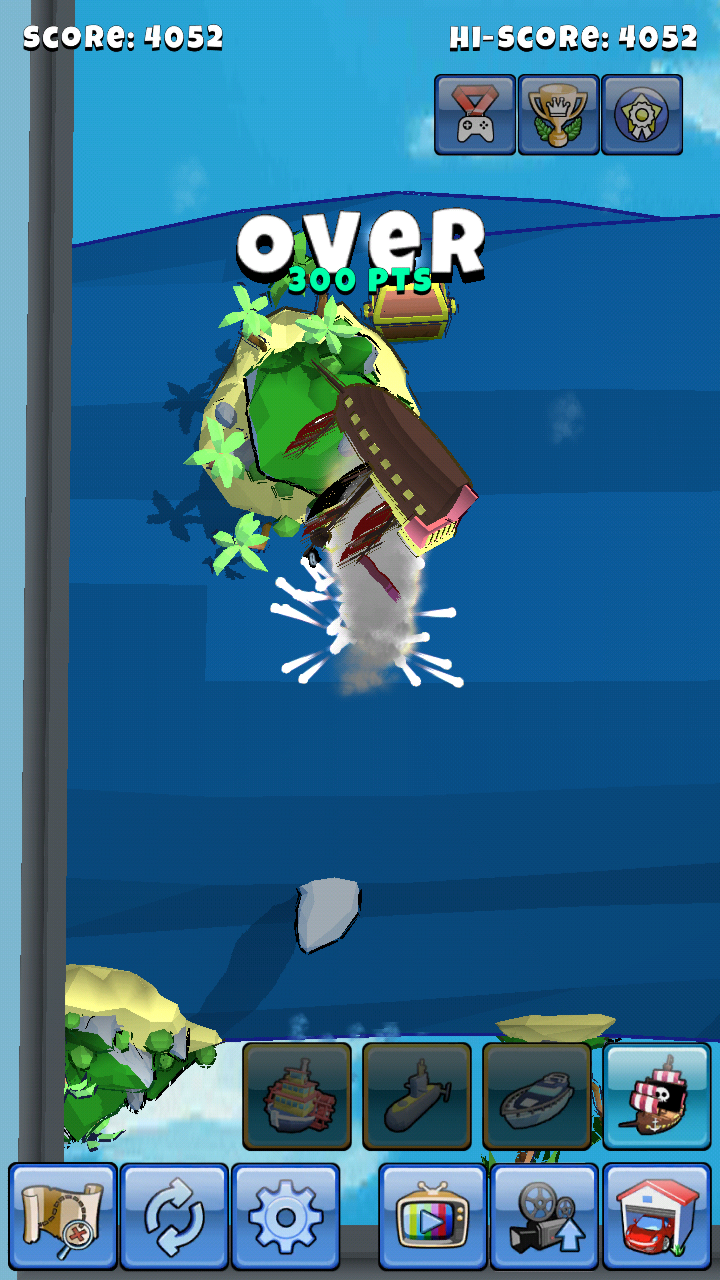Open the trophy leaderboard button
The image size is (720, 1280).
click(x=558, y=115)
